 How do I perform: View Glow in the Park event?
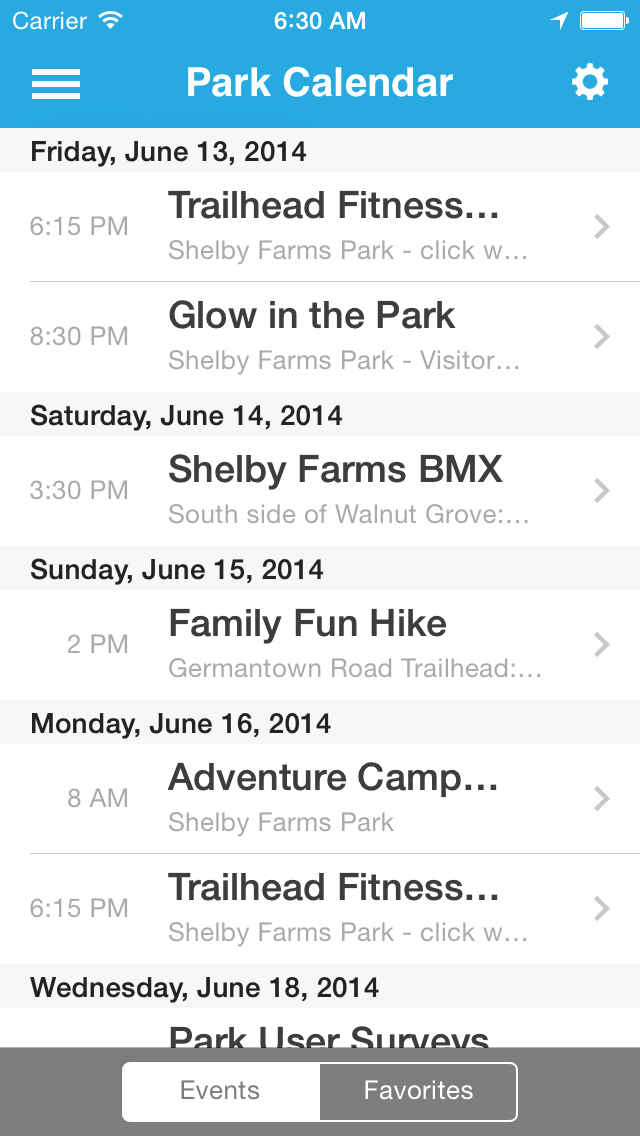(x=320, y=337)
